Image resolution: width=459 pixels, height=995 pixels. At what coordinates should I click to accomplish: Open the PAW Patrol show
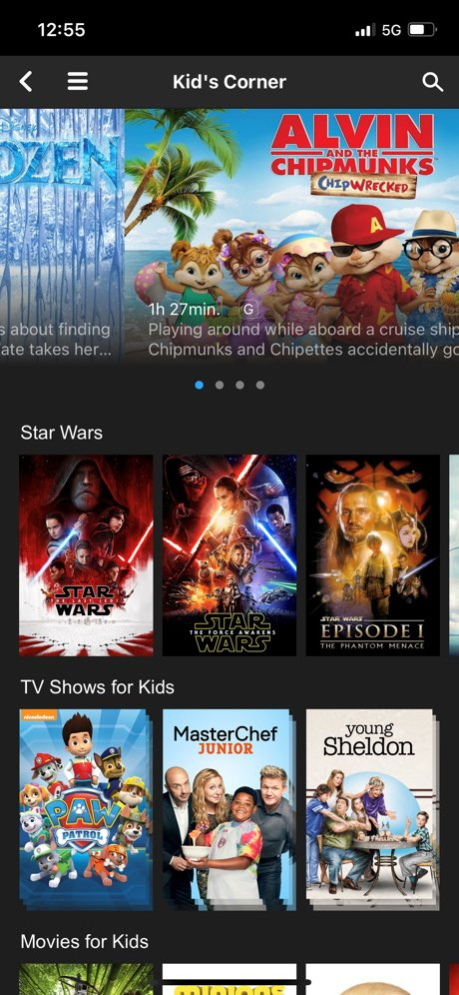tap(86, 810)
